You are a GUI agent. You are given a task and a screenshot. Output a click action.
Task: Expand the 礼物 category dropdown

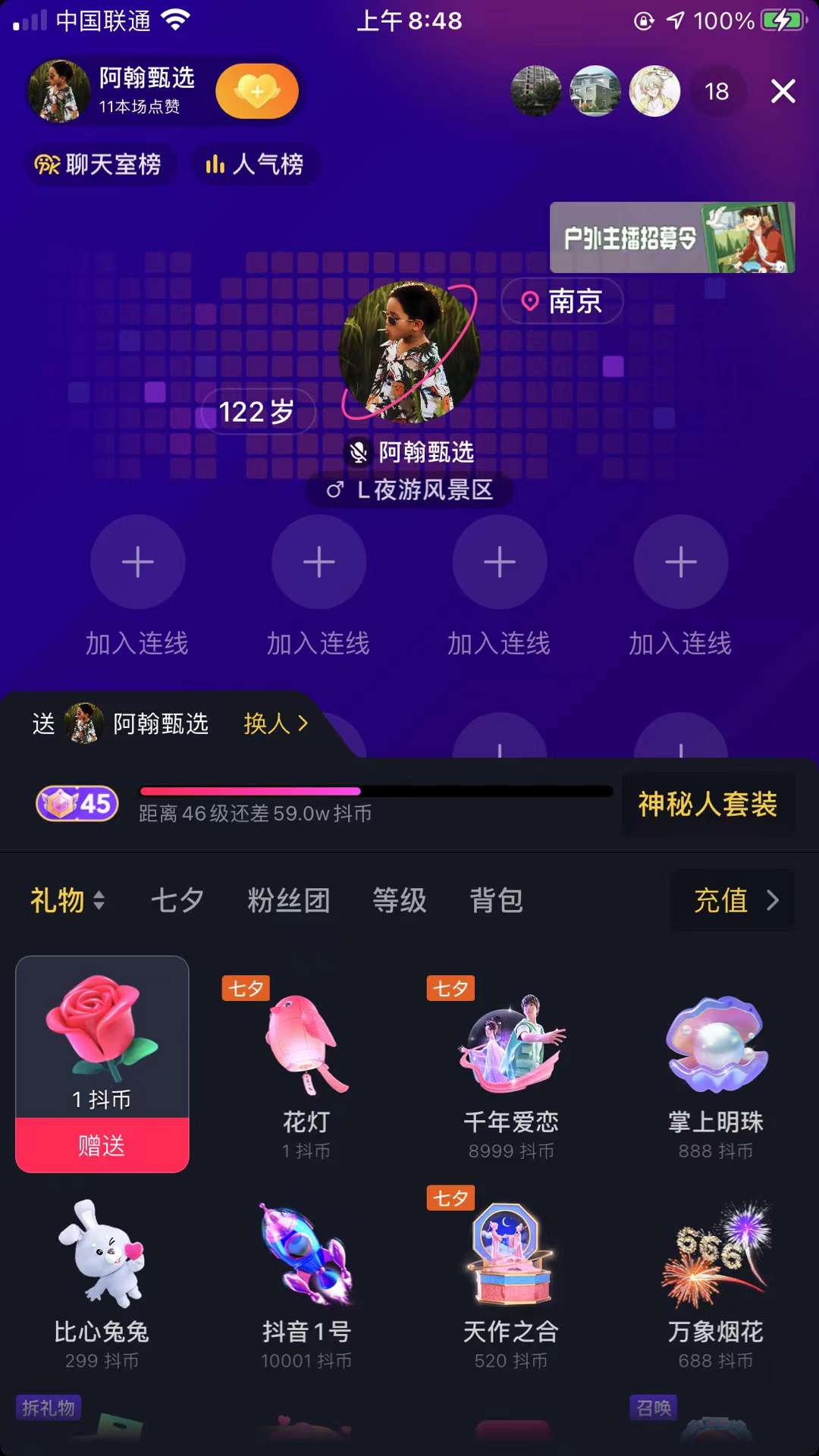pyautogui.click(x=68, y=901)
